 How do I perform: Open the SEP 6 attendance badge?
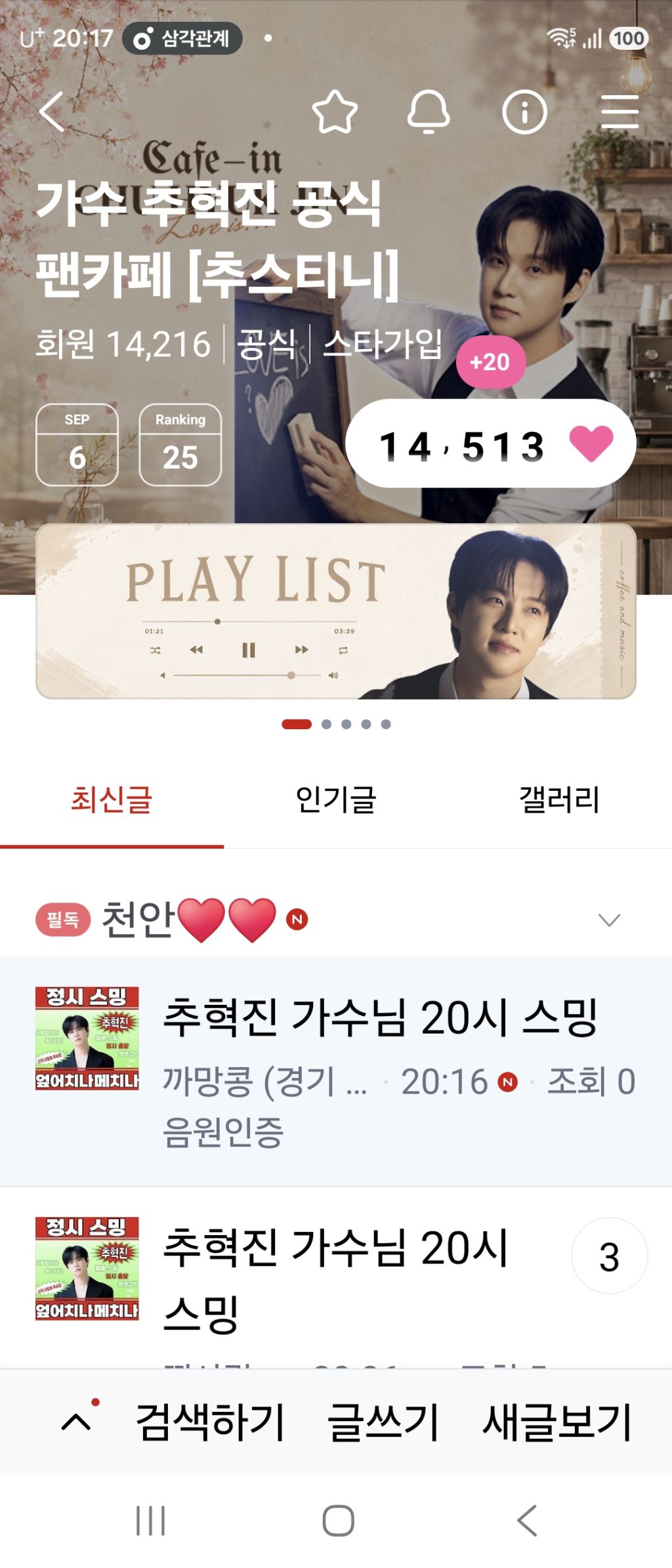[77, 444]
